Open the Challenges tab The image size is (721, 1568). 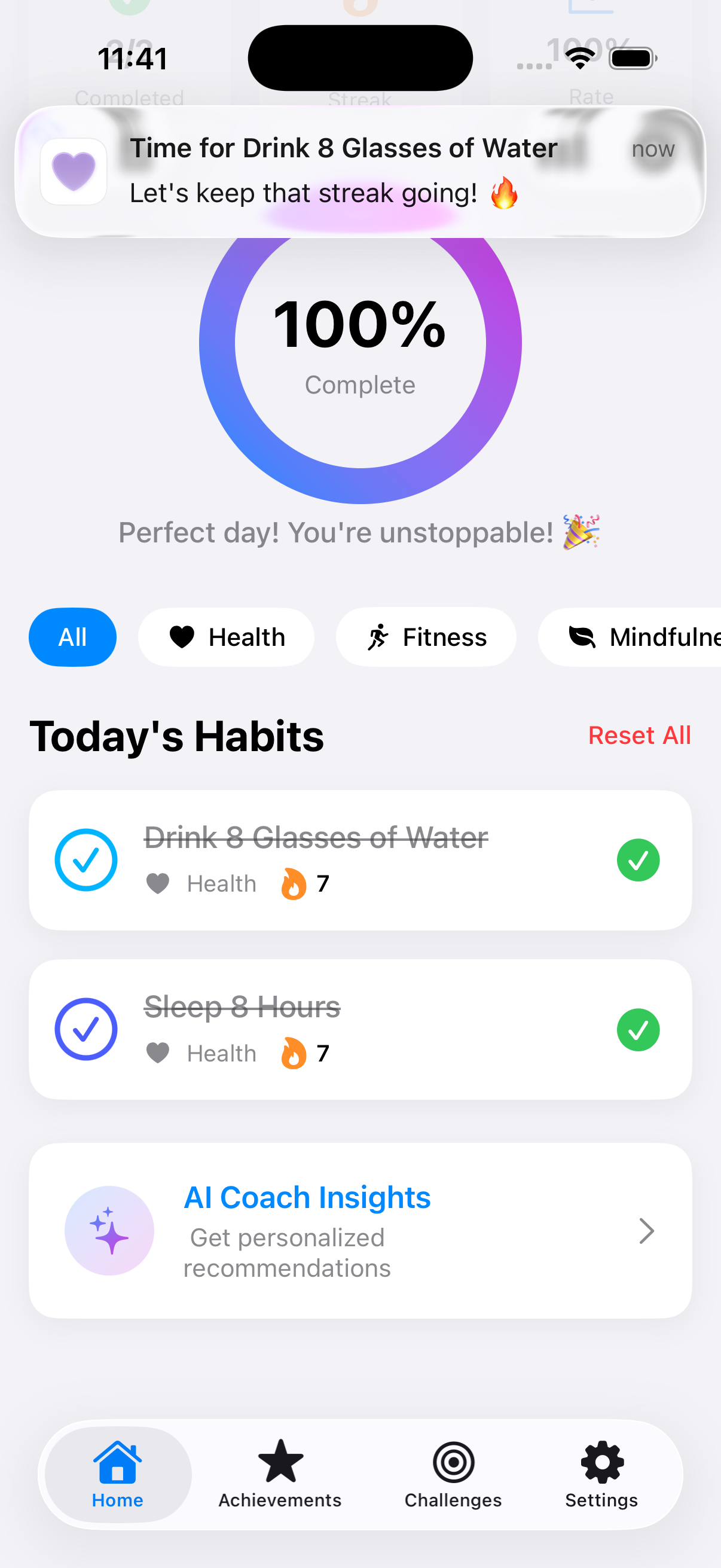pyautogui.click(x=453, y=1473)
